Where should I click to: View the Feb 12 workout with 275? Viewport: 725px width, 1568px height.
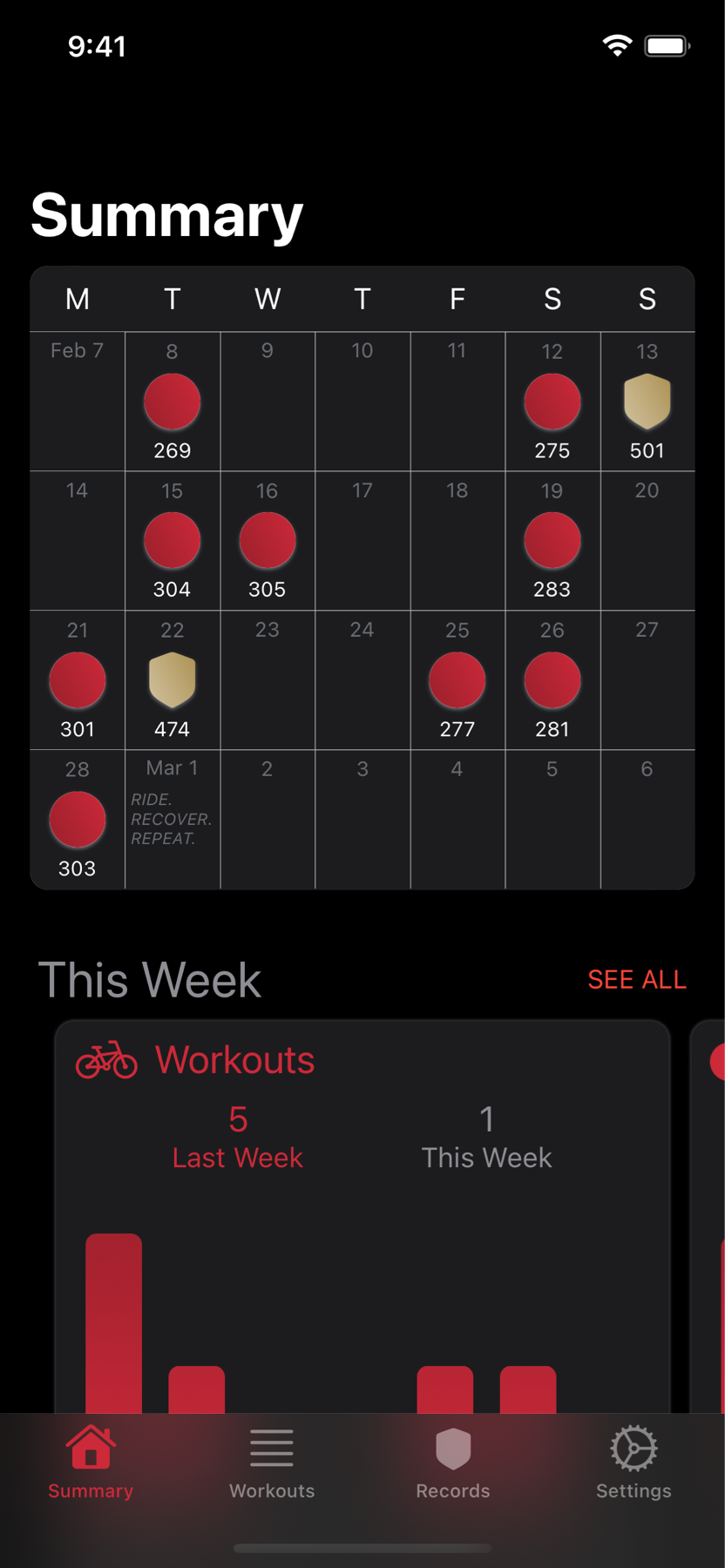(x=552, y=402)
